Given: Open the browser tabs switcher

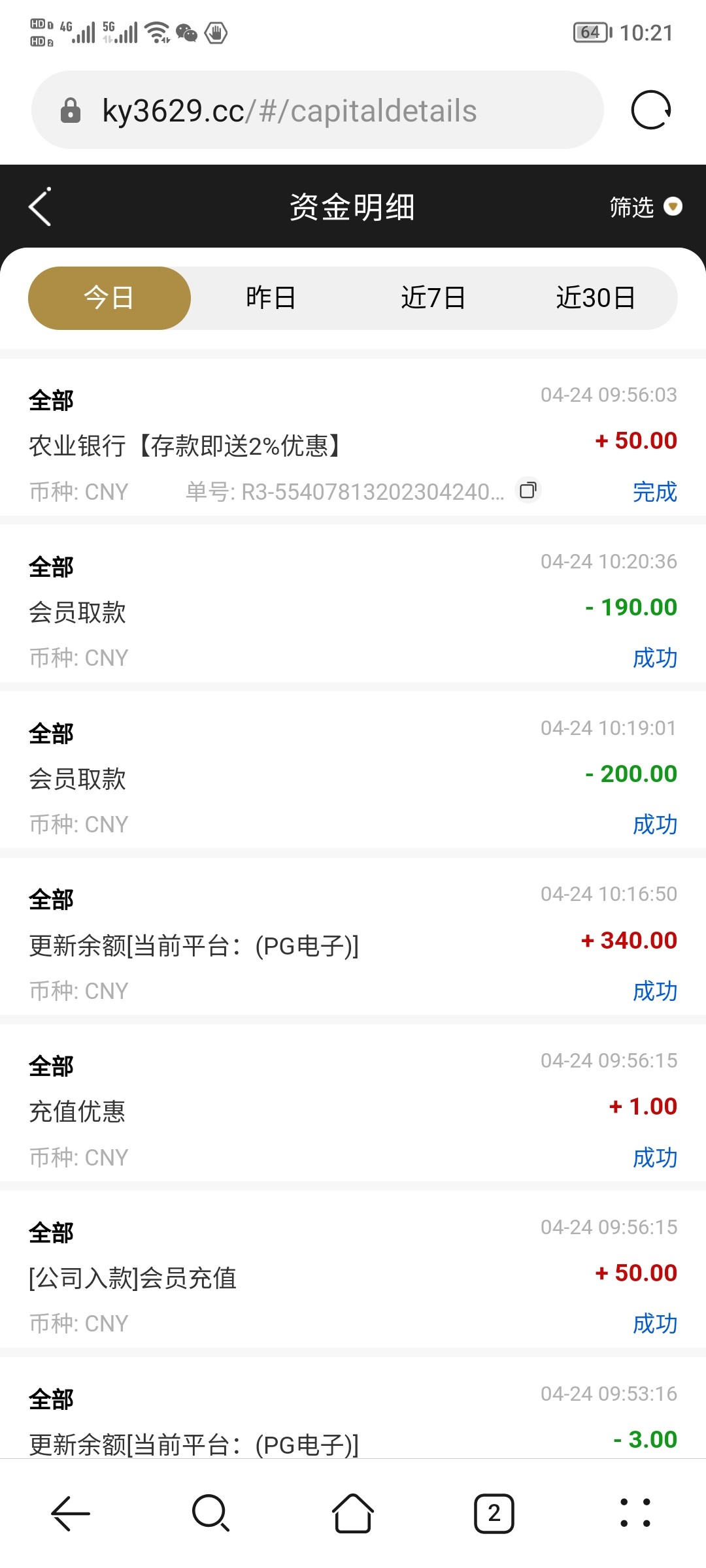Looking at the screenshot, I should [x=494, y=1513].
